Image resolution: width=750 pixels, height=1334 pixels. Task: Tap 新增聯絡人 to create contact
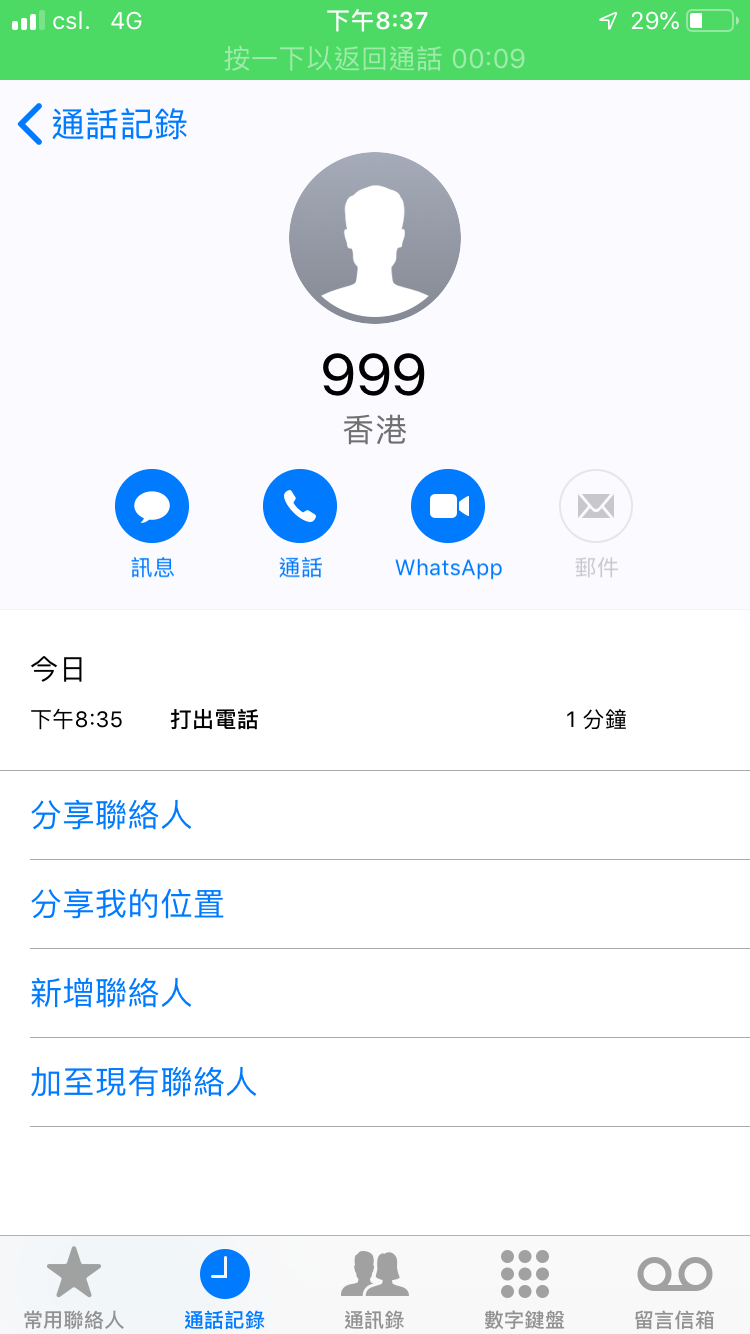pos(390,993)
